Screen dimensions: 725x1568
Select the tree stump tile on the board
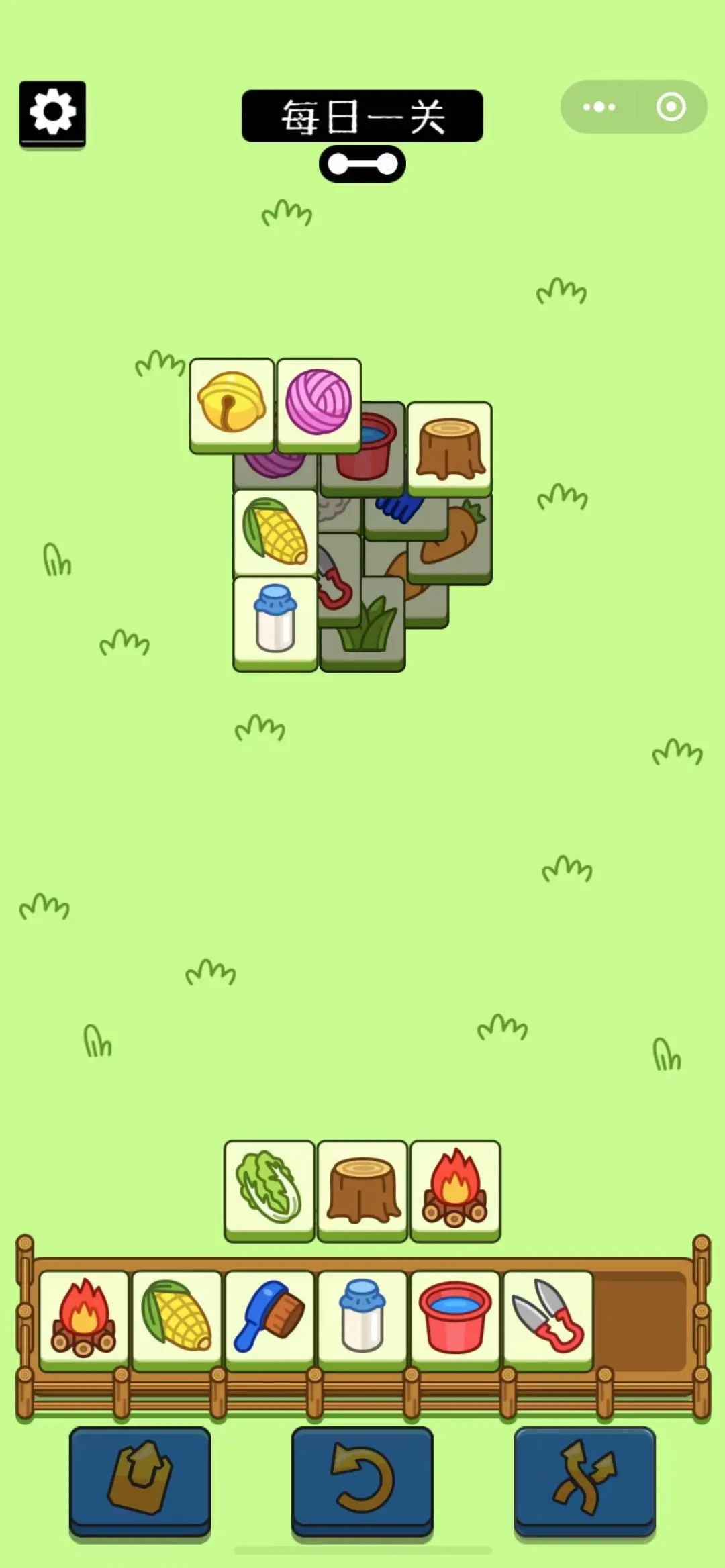[x=450, y=448]
